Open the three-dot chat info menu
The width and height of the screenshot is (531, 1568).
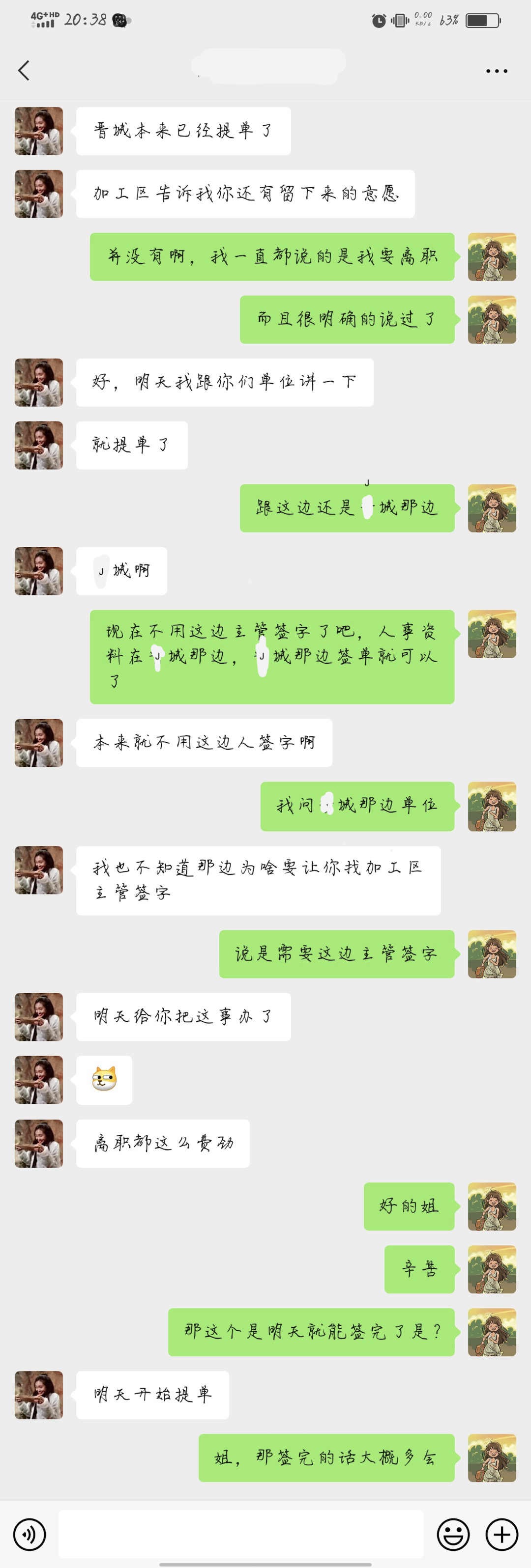point(496,71)
